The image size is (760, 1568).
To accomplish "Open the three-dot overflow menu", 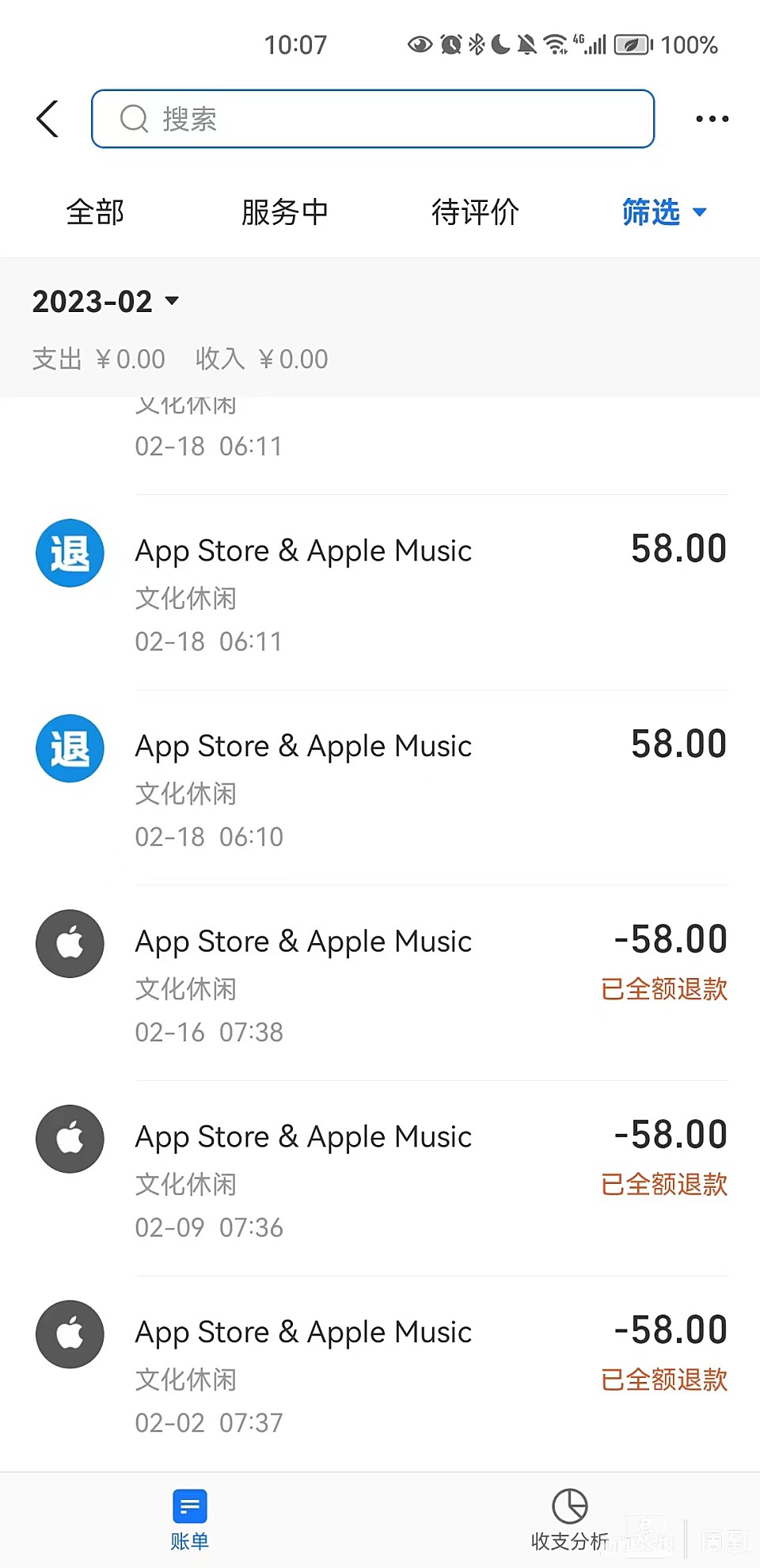I will (x=712, y=119).
